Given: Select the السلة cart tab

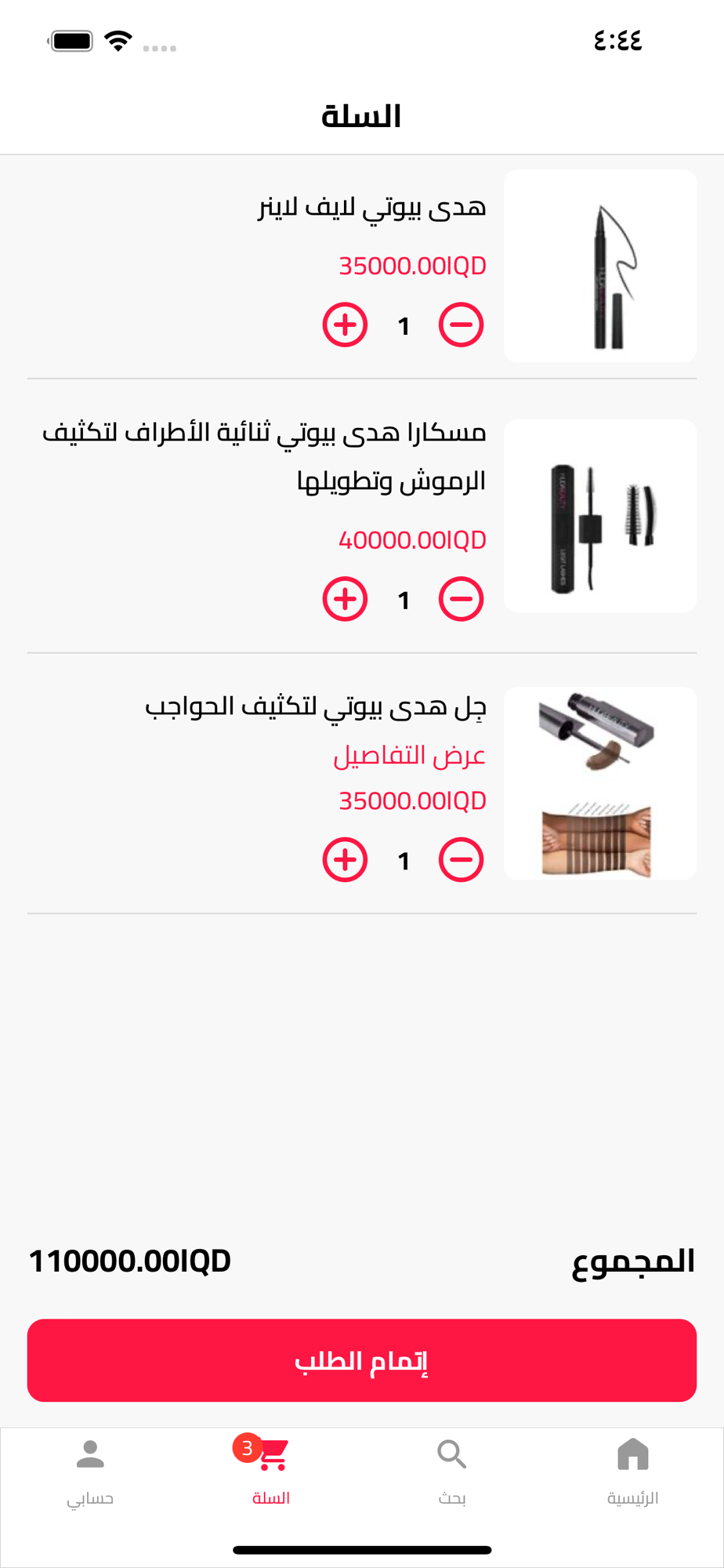Looking at the screenshot, I should 270,1472.
